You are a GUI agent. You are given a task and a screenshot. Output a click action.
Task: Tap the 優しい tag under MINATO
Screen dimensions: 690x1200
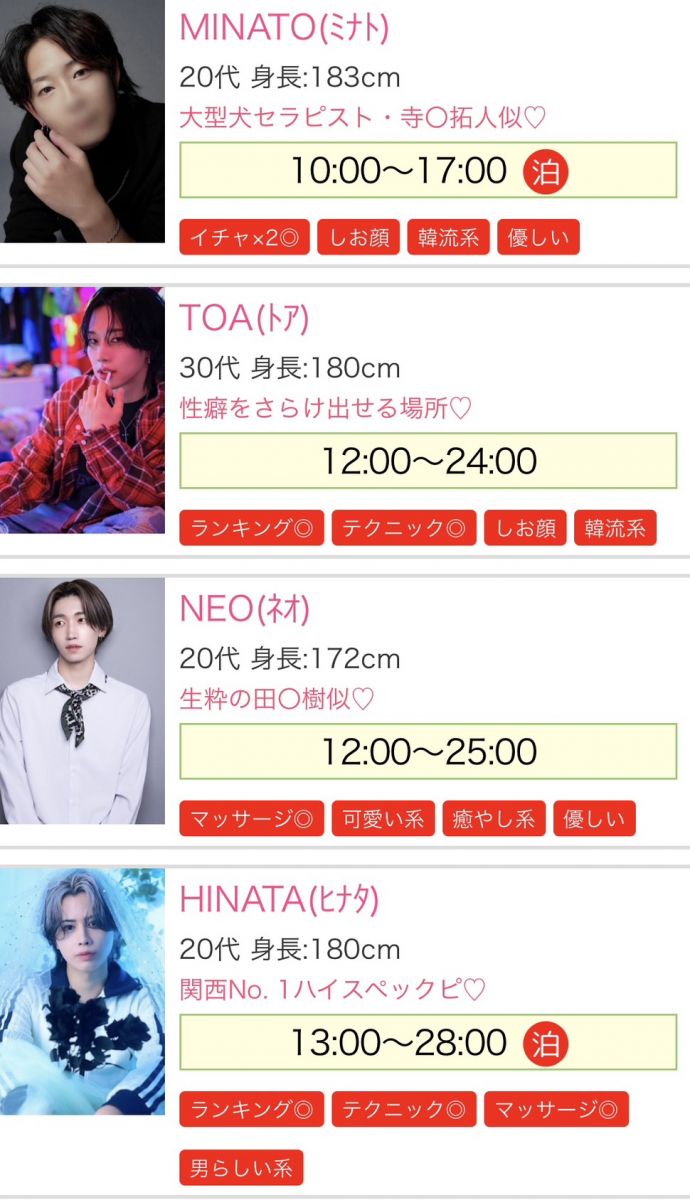(x=538, y=239)
